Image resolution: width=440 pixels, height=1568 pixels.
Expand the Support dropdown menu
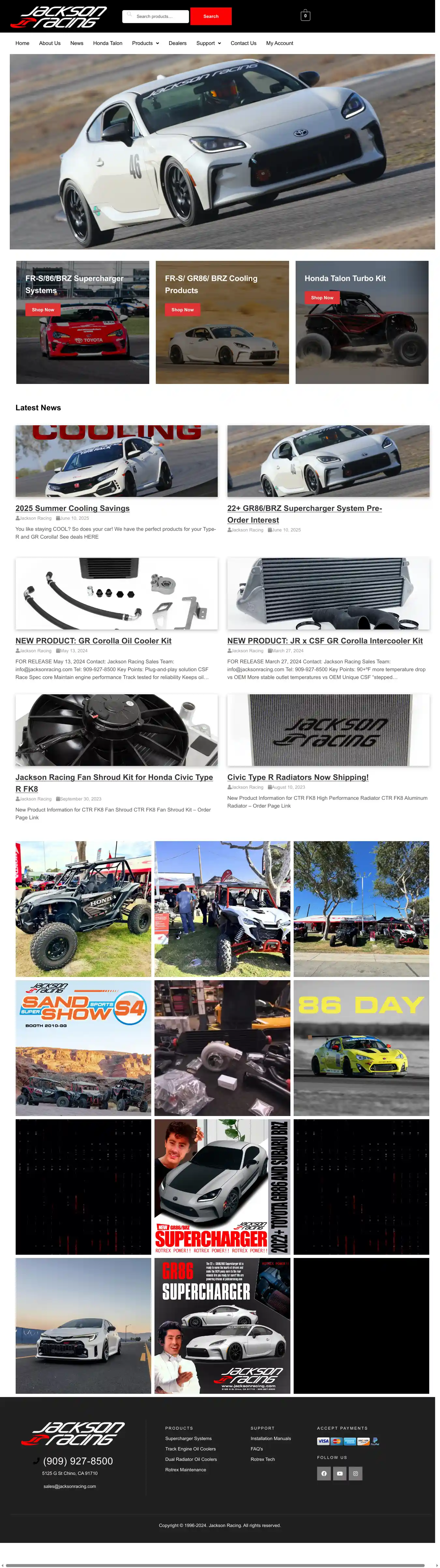(208, 43)
